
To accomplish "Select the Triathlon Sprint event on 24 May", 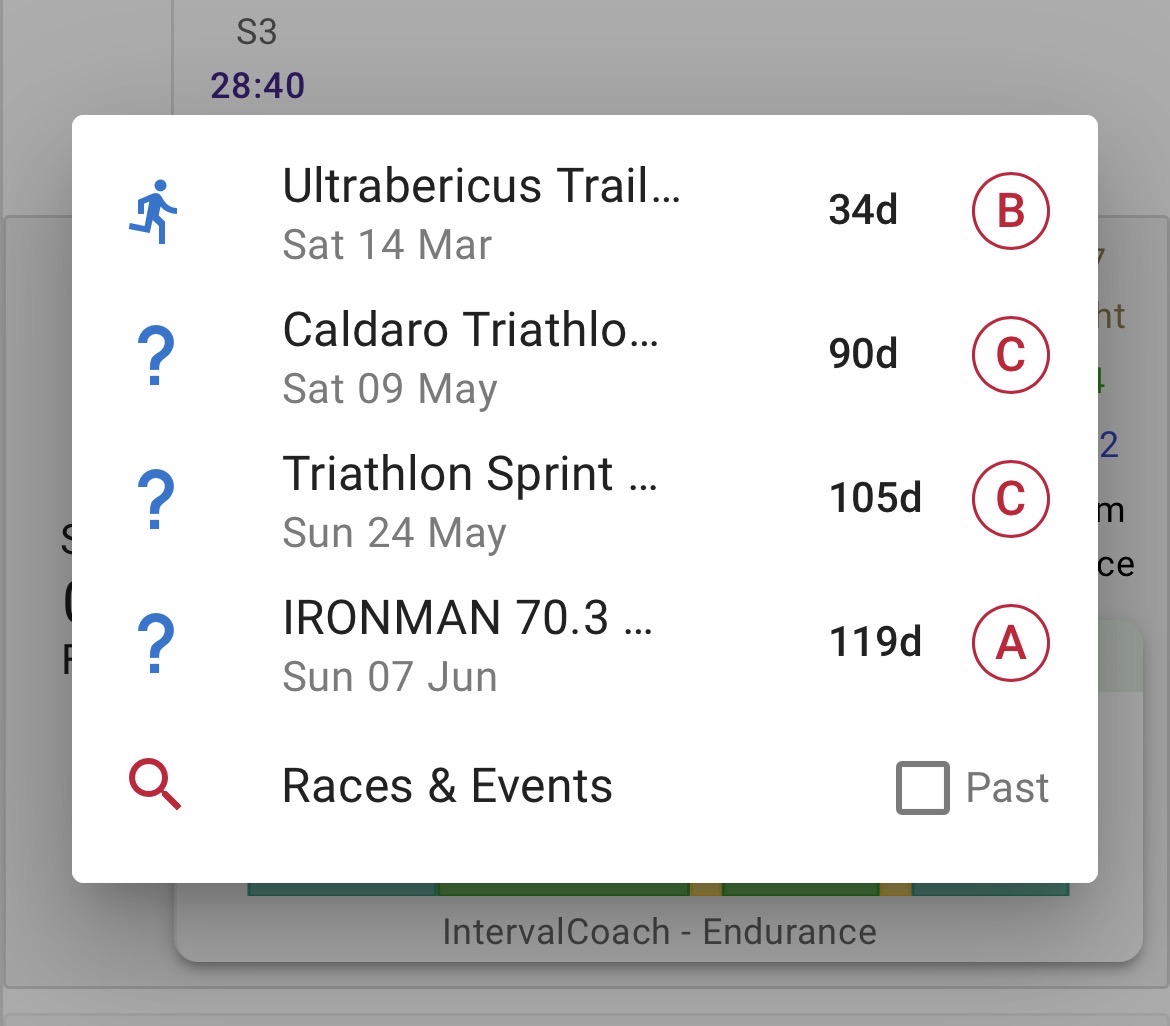I will click(470, 501).
